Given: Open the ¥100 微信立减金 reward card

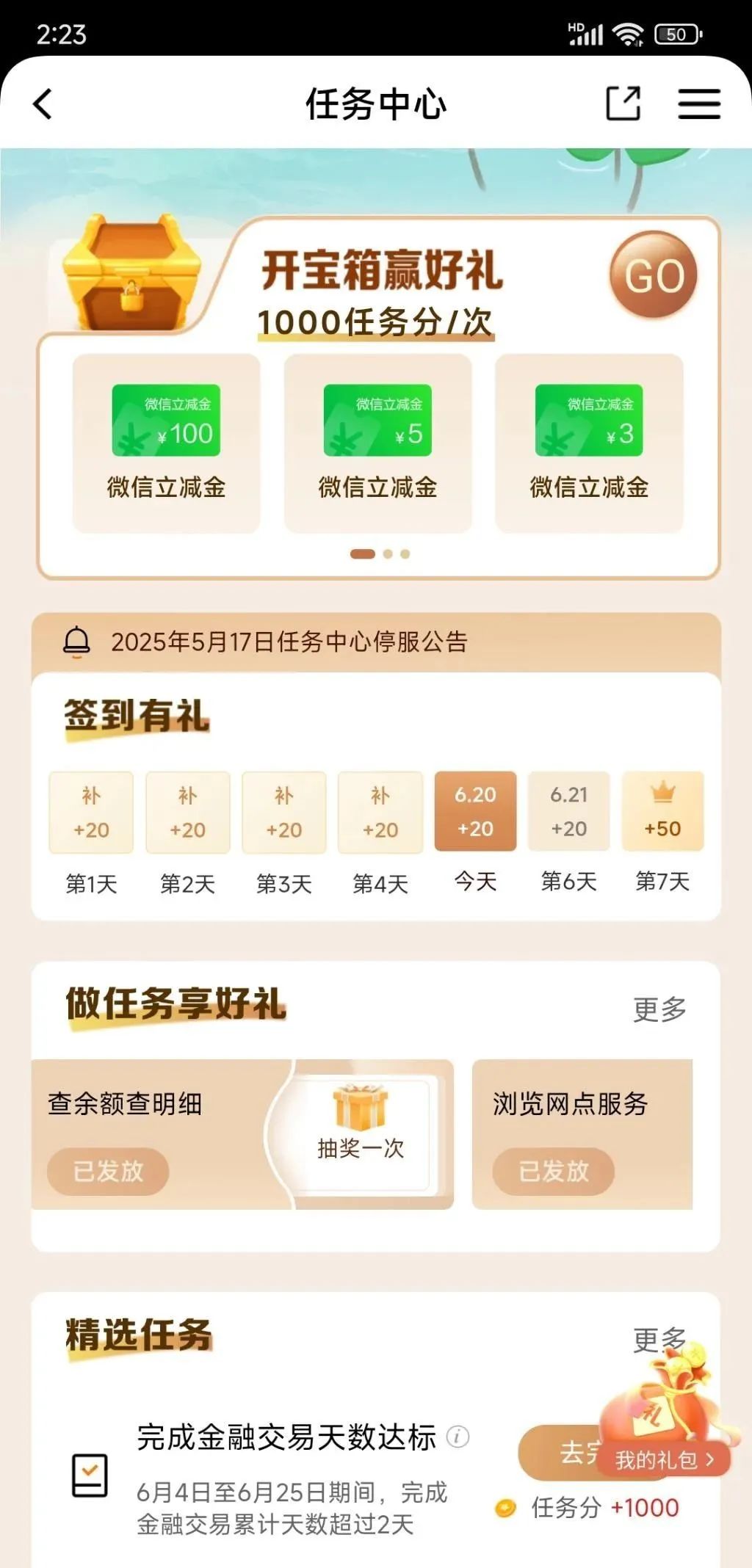Looking at the screenshot, I should [x=167, y=443].
